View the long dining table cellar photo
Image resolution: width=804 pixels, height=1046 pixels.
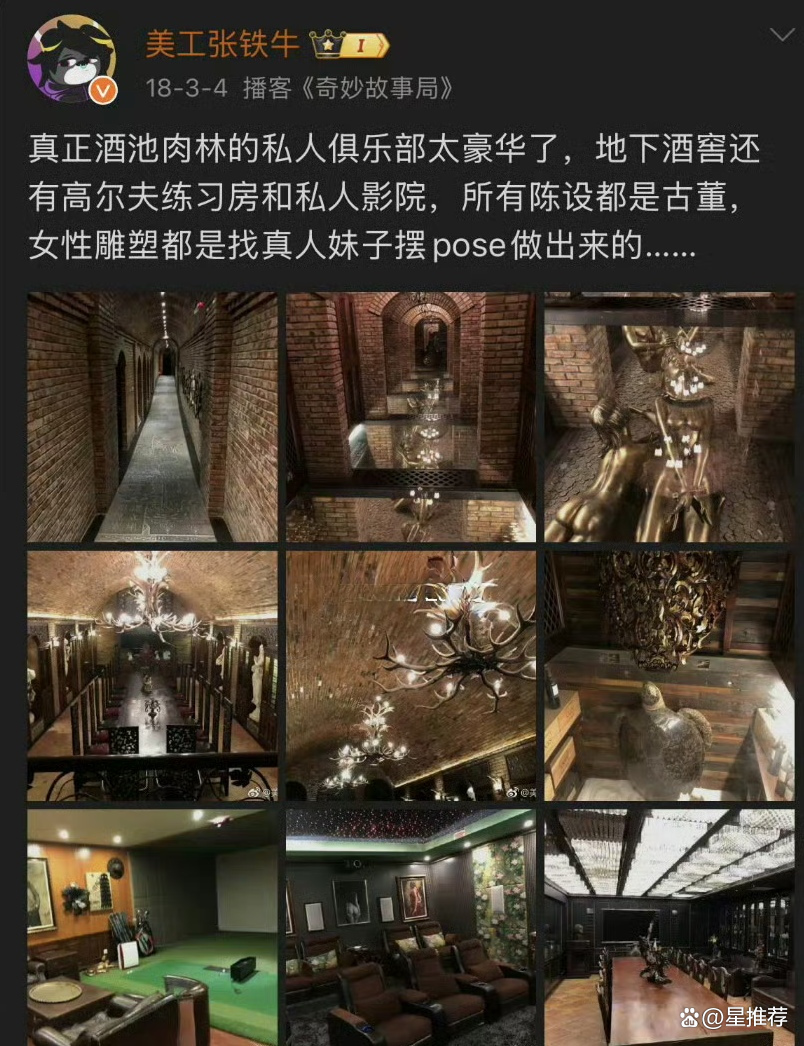tap(152, 675)
